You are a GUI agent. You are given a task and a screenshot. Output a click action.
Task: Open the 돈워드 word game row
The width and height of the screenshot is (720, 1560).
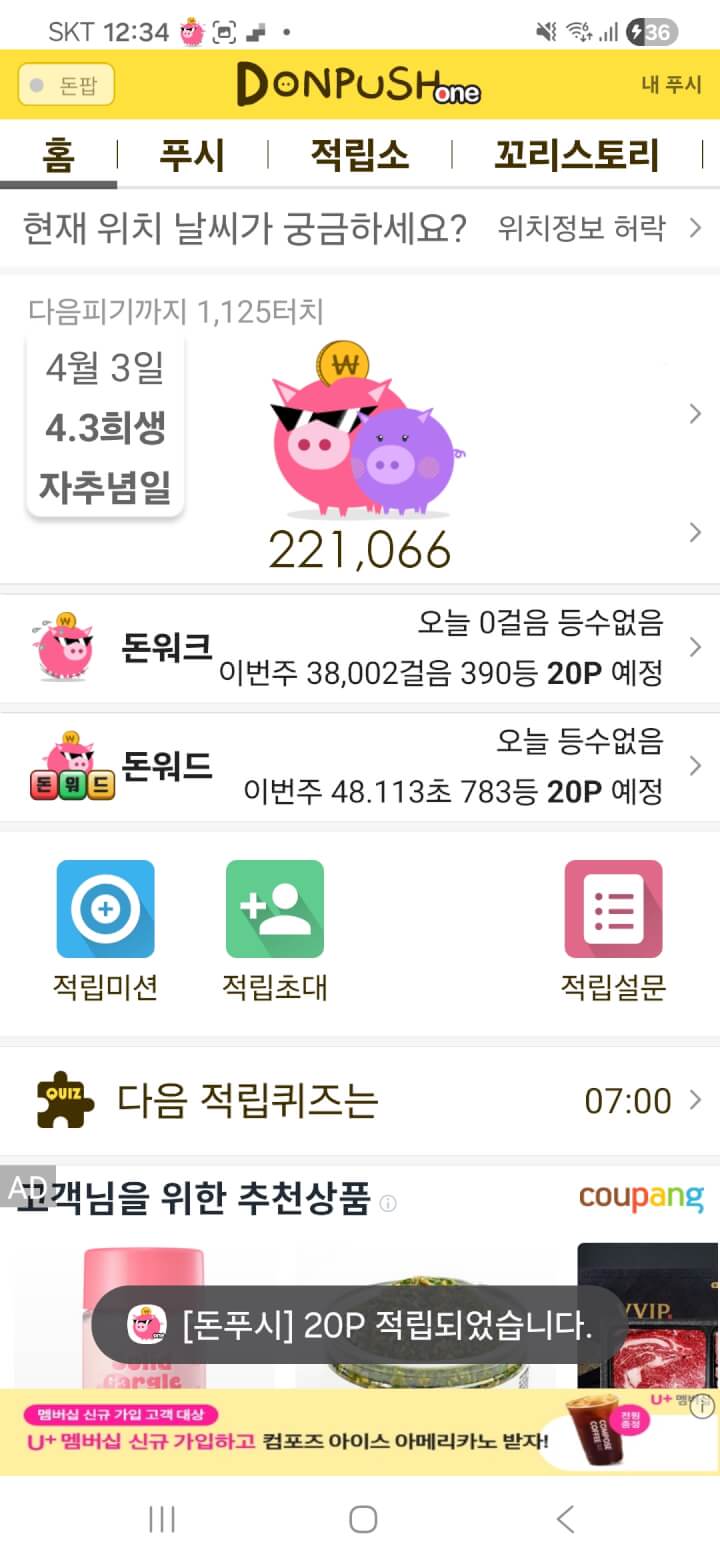(360, 767)
